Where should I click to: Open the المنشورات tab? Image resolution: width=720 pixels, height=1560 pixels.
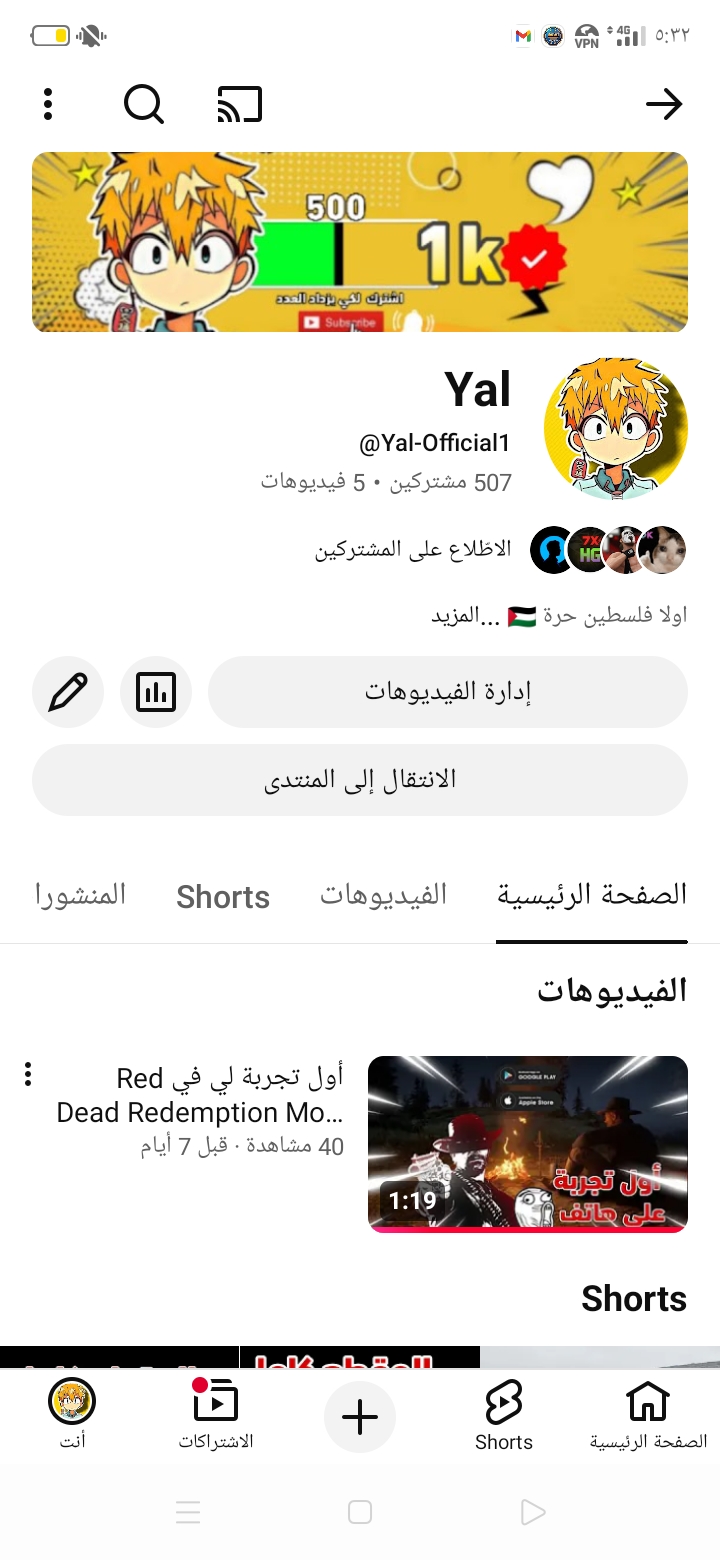80,895
